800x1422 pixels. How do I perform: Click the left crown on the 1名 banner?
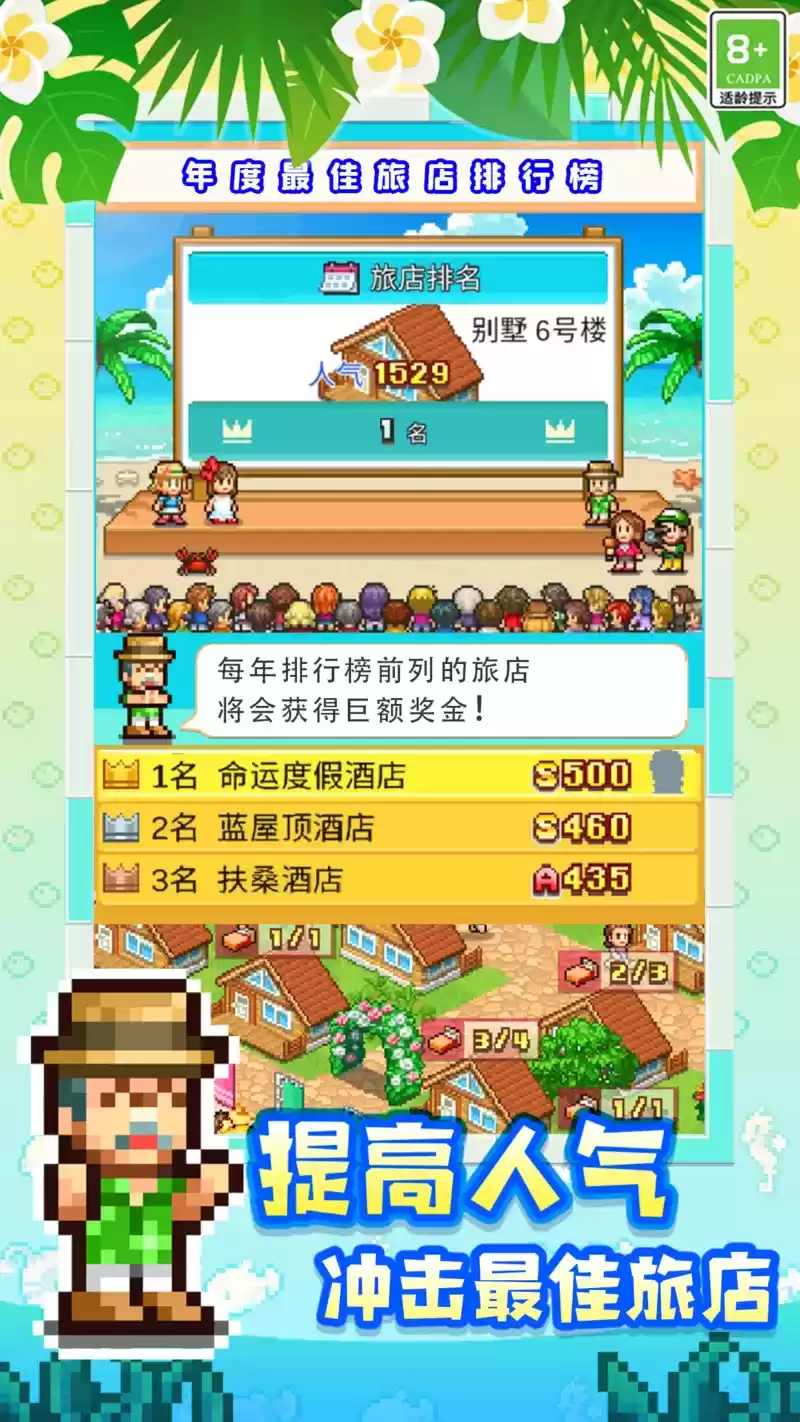point(234,428)
